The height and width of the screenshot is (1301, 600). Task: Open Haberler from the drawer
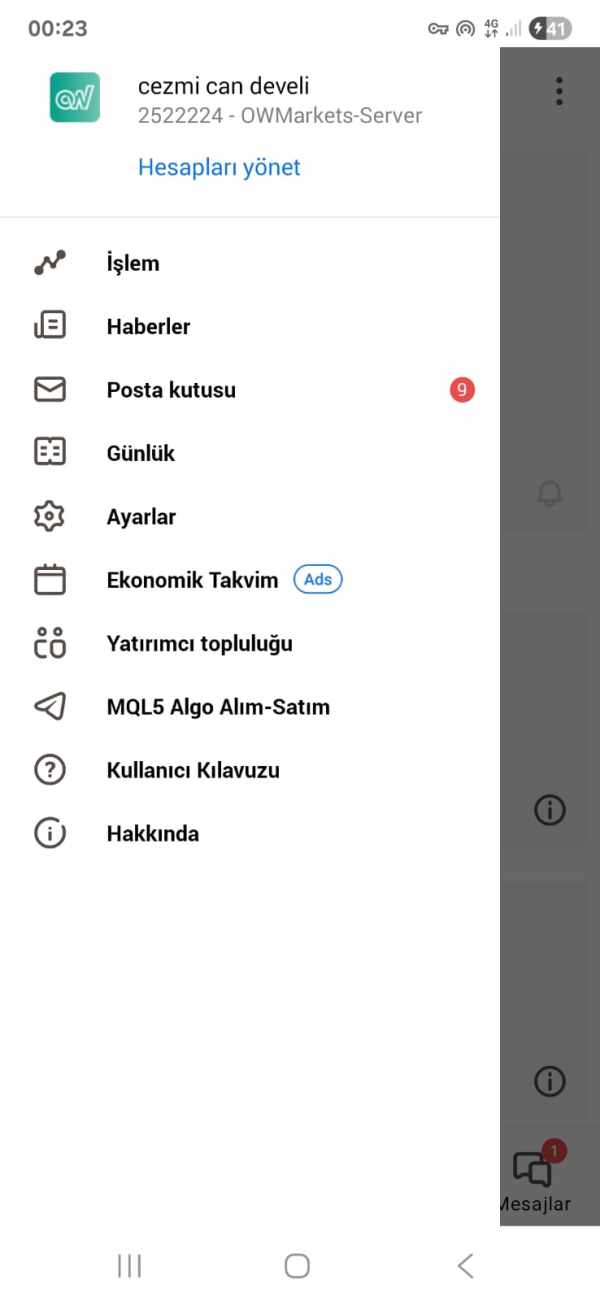250,327
